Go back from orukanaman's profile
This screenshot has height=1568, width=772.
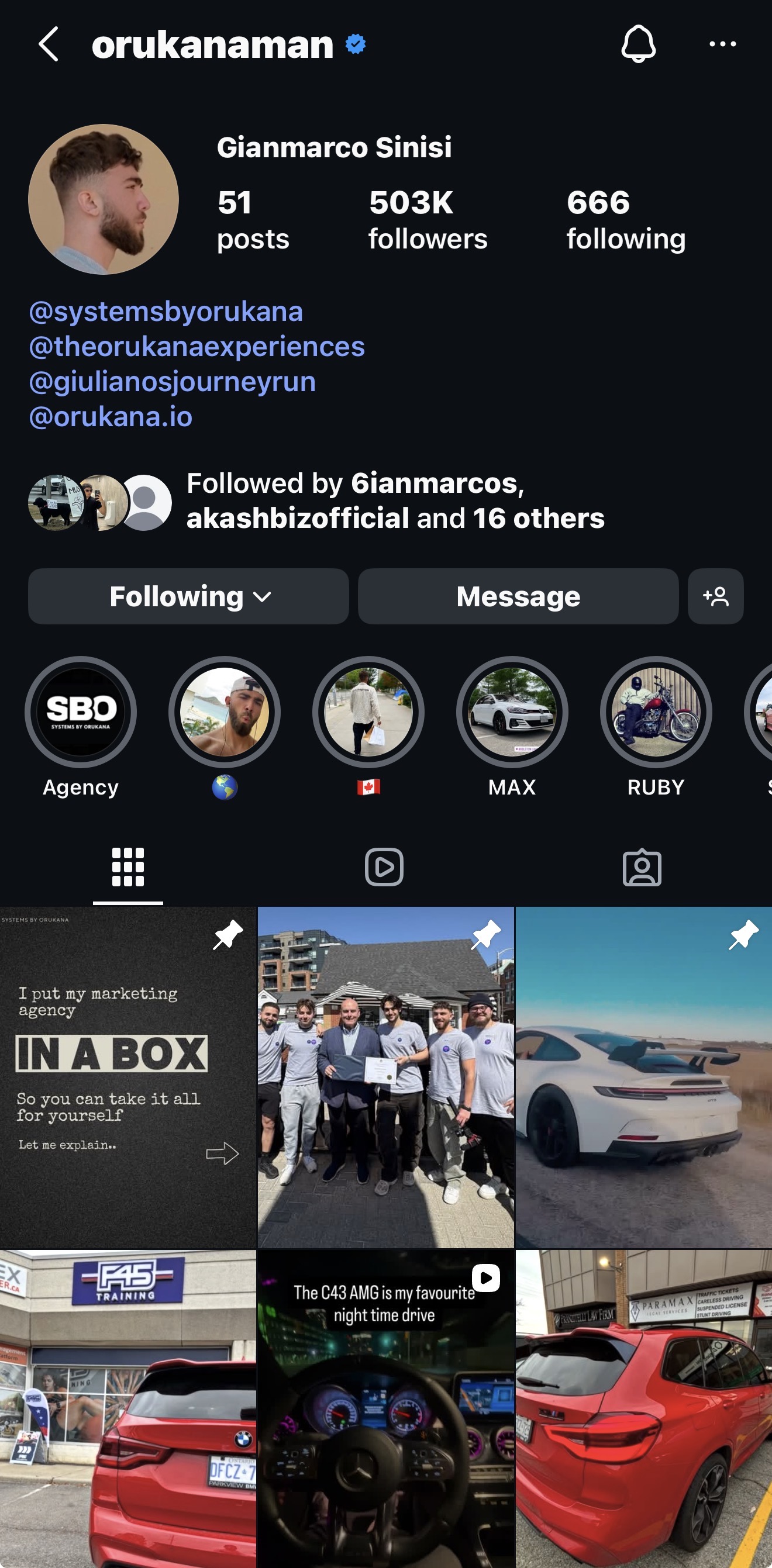[49, 44]
